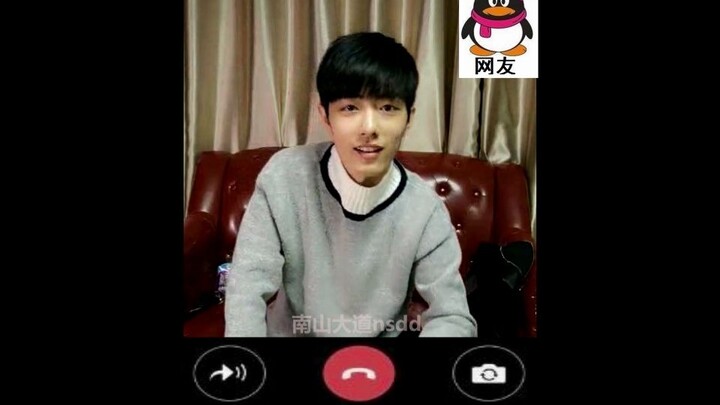End the video call

[358, 373]
